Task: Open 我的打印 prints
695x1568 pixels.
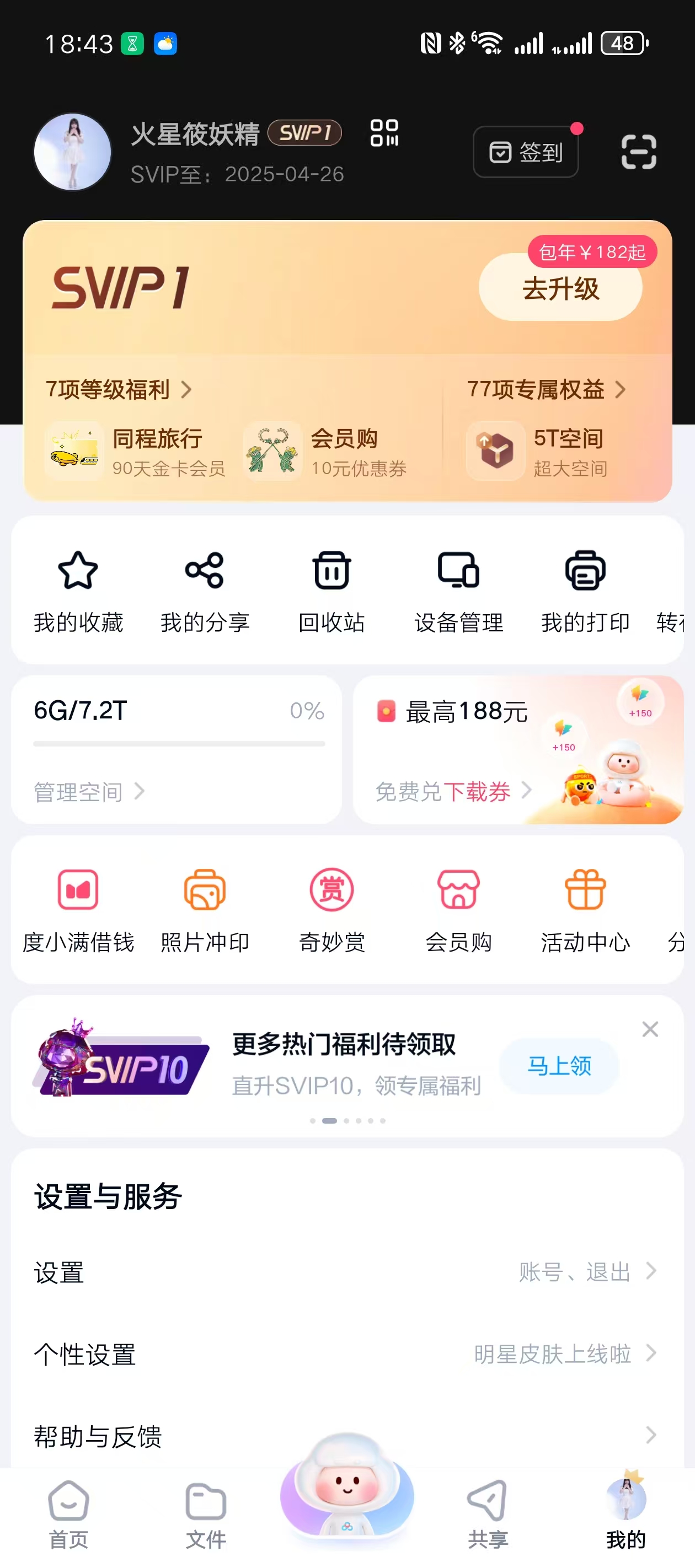Action: click(x=585, y=592)
